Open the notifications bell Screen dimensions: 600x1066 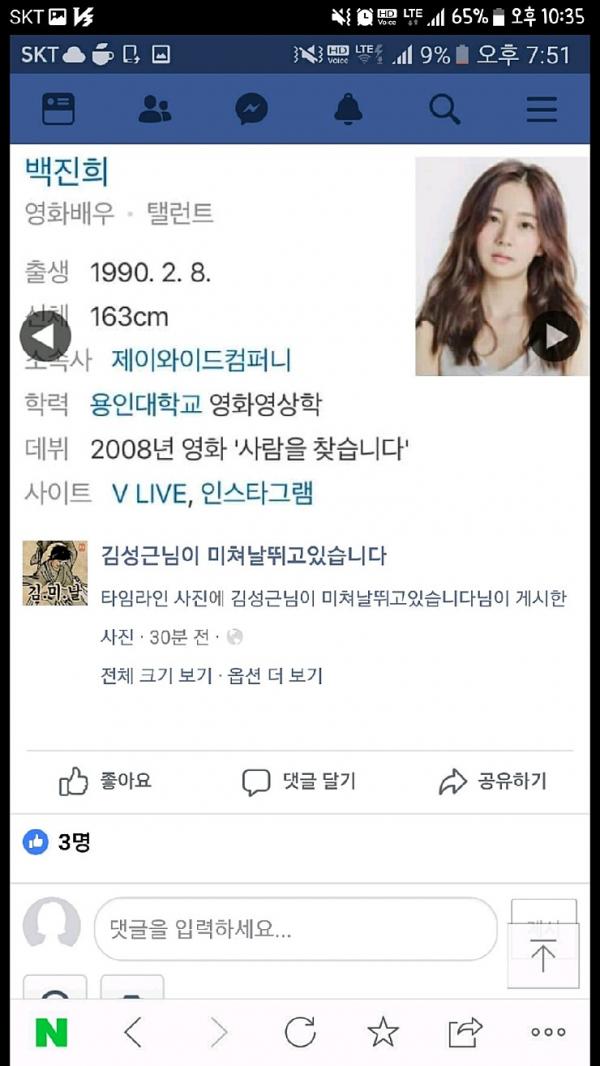(x=348, y=108)
